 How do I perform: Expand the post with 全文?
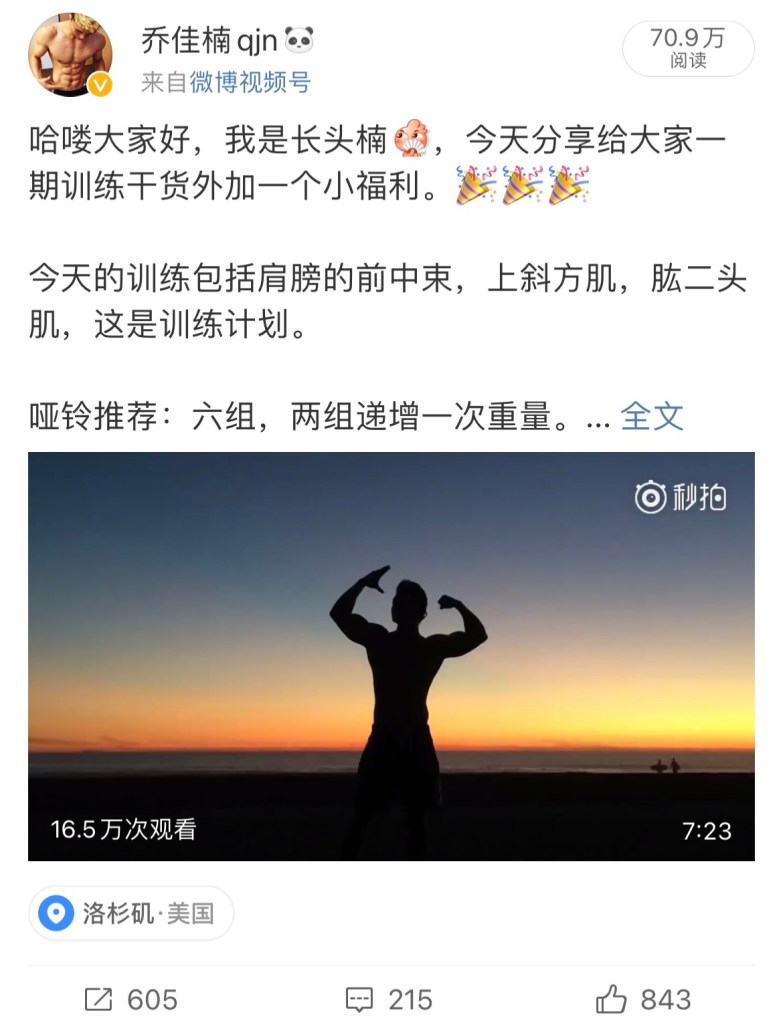(x=651, y=416)
